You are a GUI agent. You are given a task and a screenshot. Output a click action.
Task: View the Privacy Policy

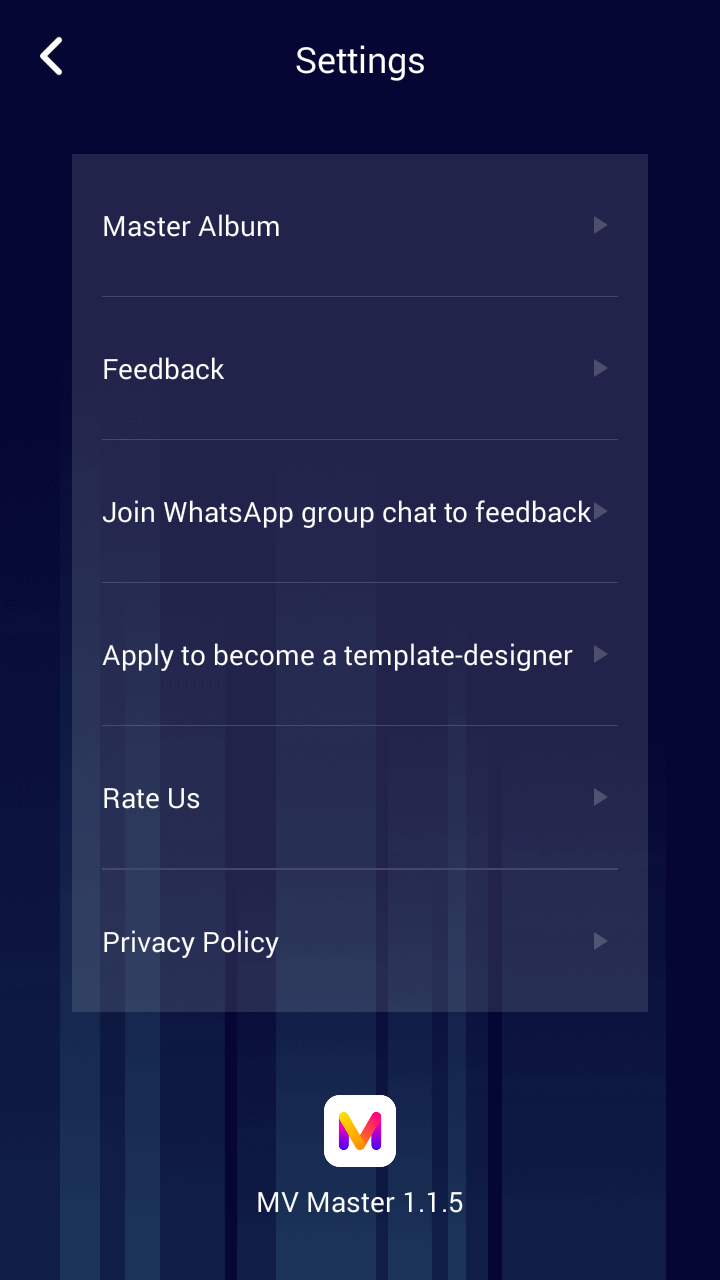click(x=360, y=941)
